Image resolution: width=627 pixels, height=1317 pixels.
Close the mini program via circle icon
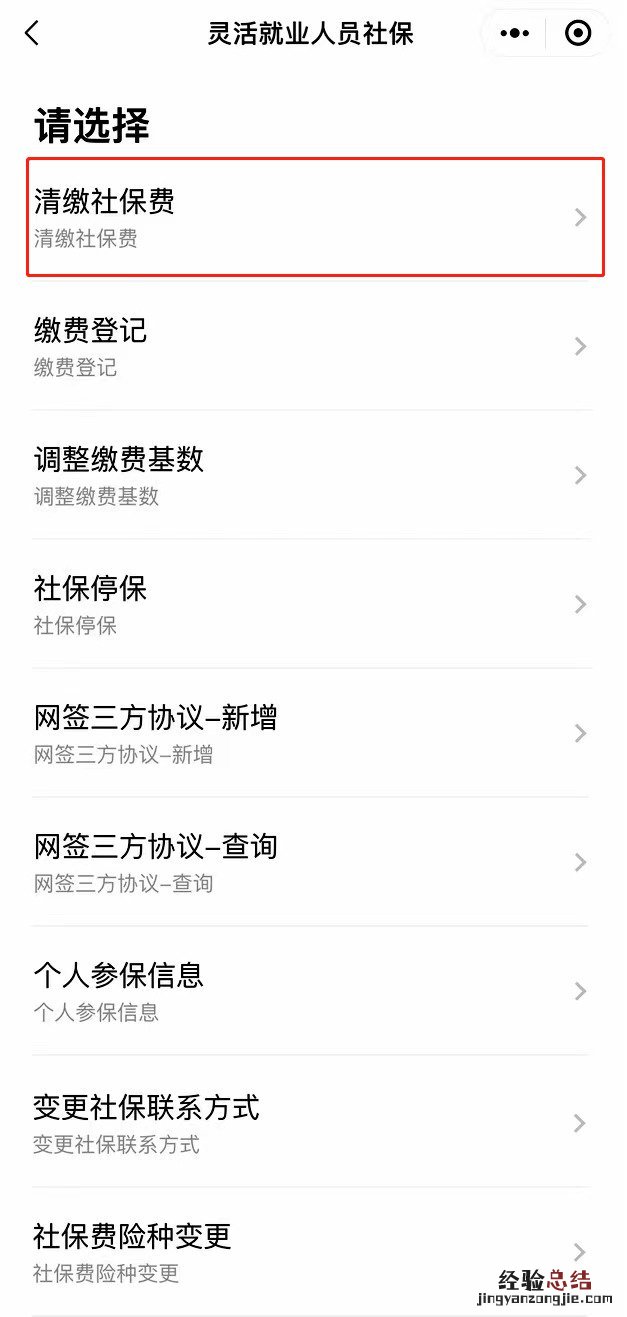pyautogui.click(x=578, y=33)
